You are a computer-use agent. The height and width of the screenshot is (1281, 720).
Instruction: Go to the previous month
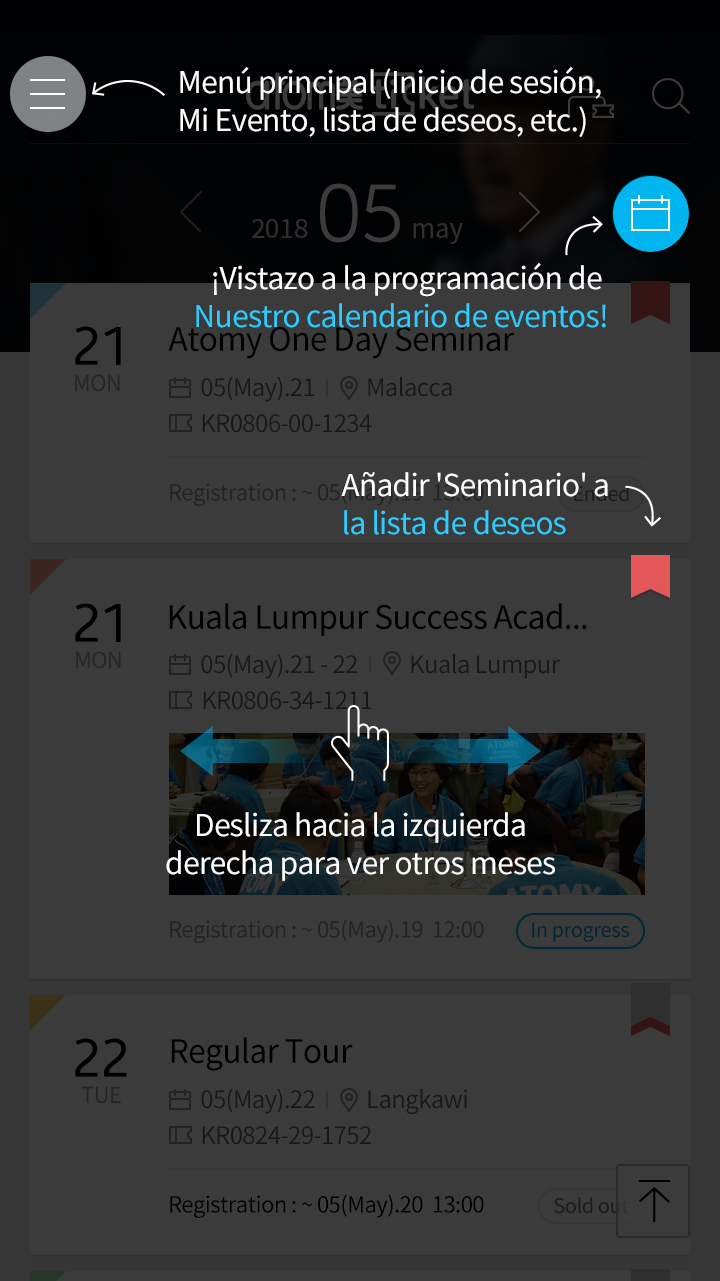point(191,212)
